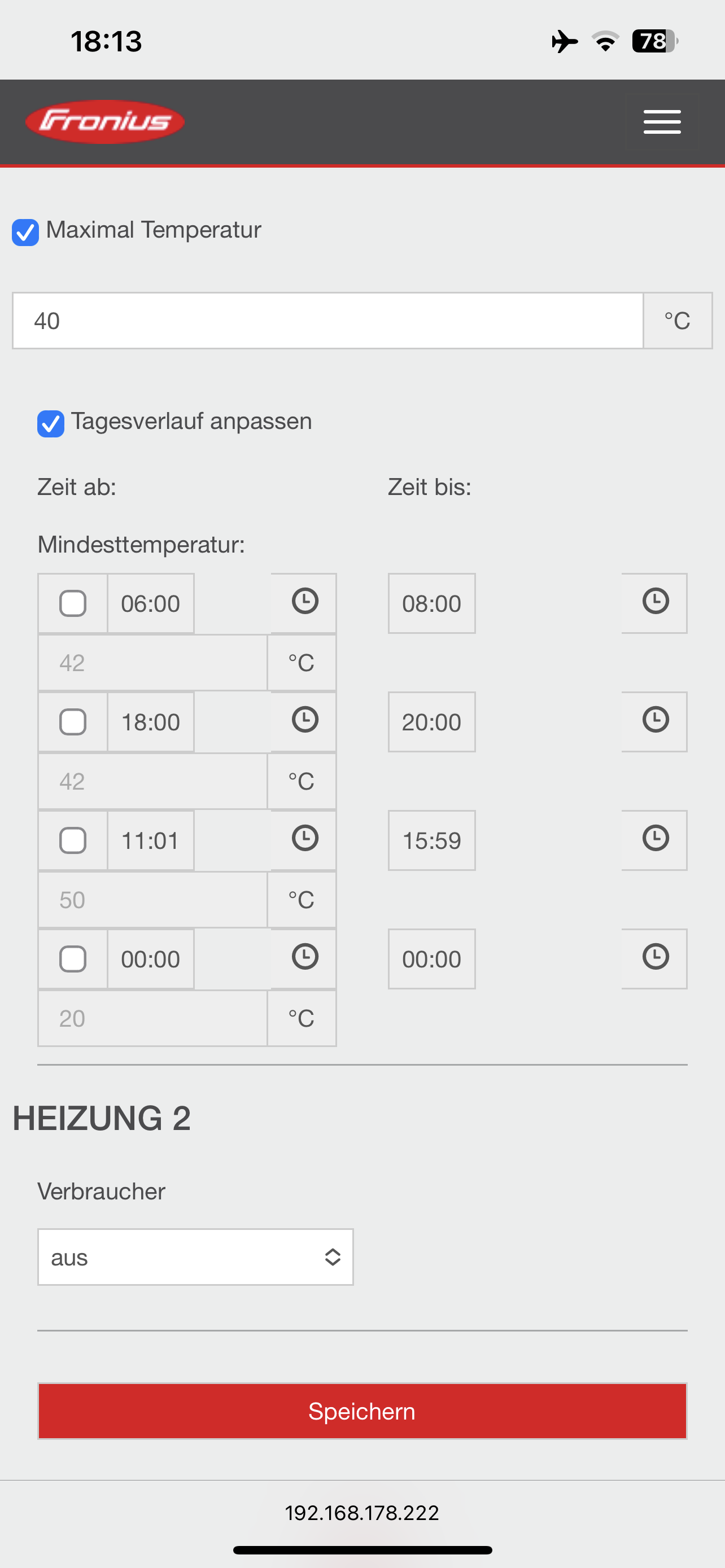This screenshot has height=1568, width=725.
Task: Uncheck the Maximal Temperatur checkbox
Action: pos(25,232)
